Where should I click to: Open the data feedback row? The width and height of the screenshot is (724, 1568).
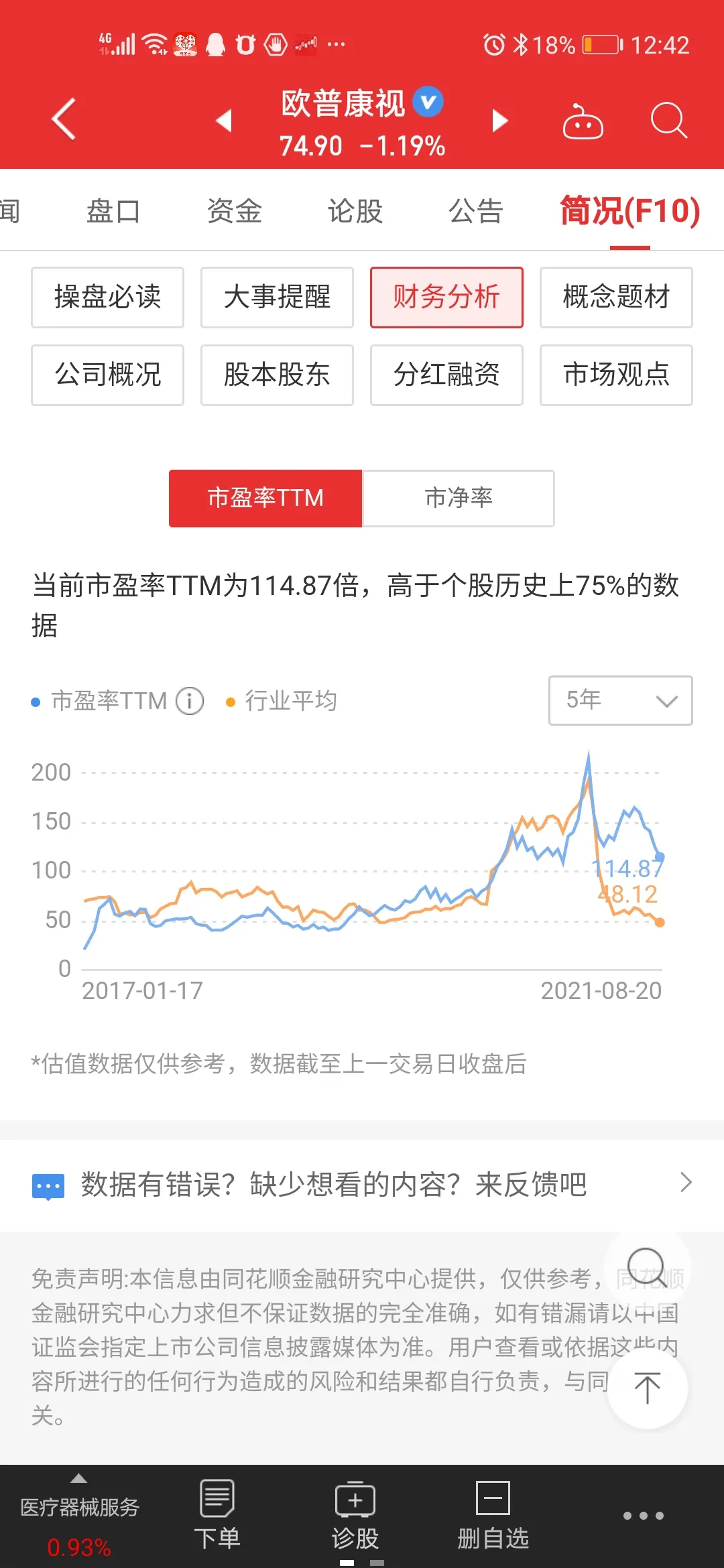coord(362,1184)
